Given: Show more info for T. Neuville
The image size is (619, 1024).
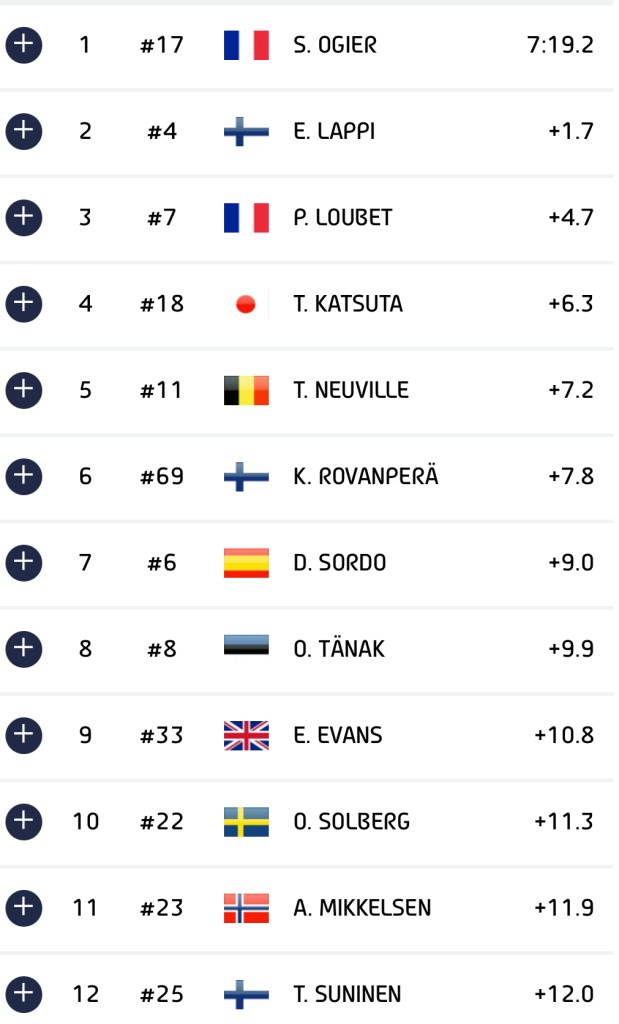Looking at the screenshot, I should tap(24, 390).
